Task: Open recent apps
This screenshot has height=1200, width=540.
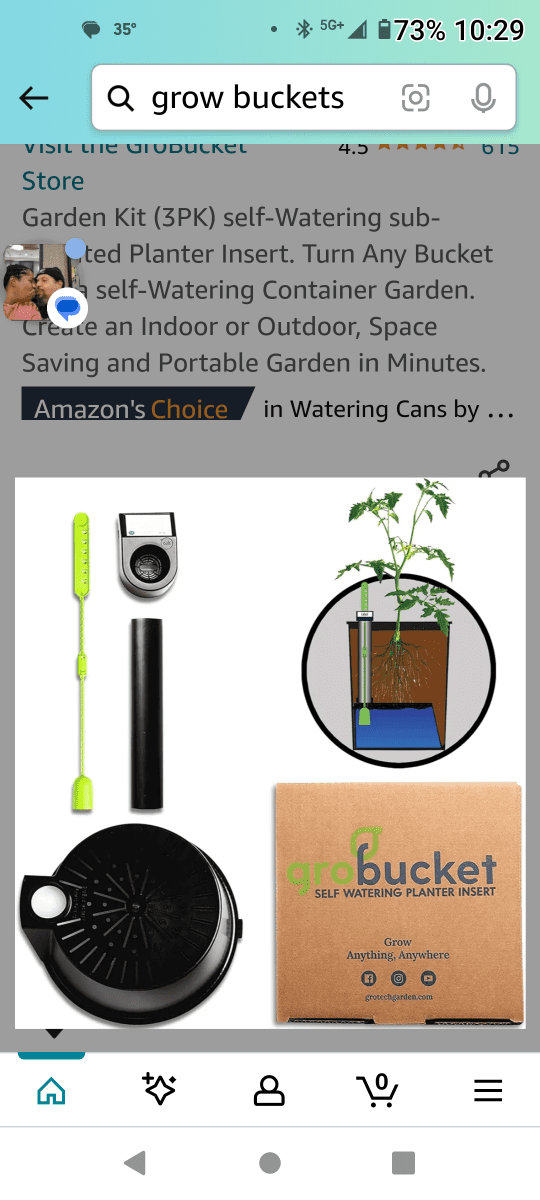Action: [x=403, y=1162]
